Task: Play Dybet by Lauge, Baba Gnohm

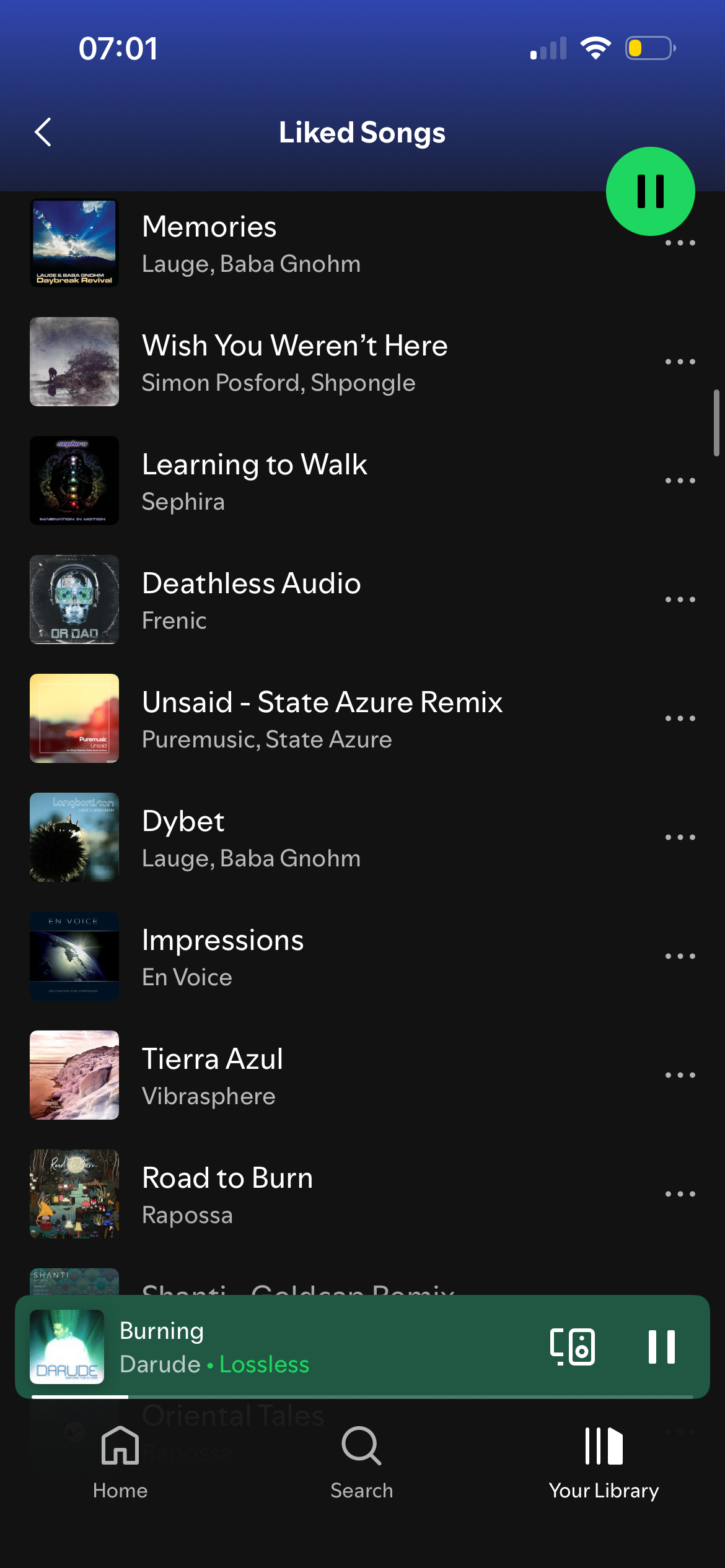Action: tap(251, 838)
